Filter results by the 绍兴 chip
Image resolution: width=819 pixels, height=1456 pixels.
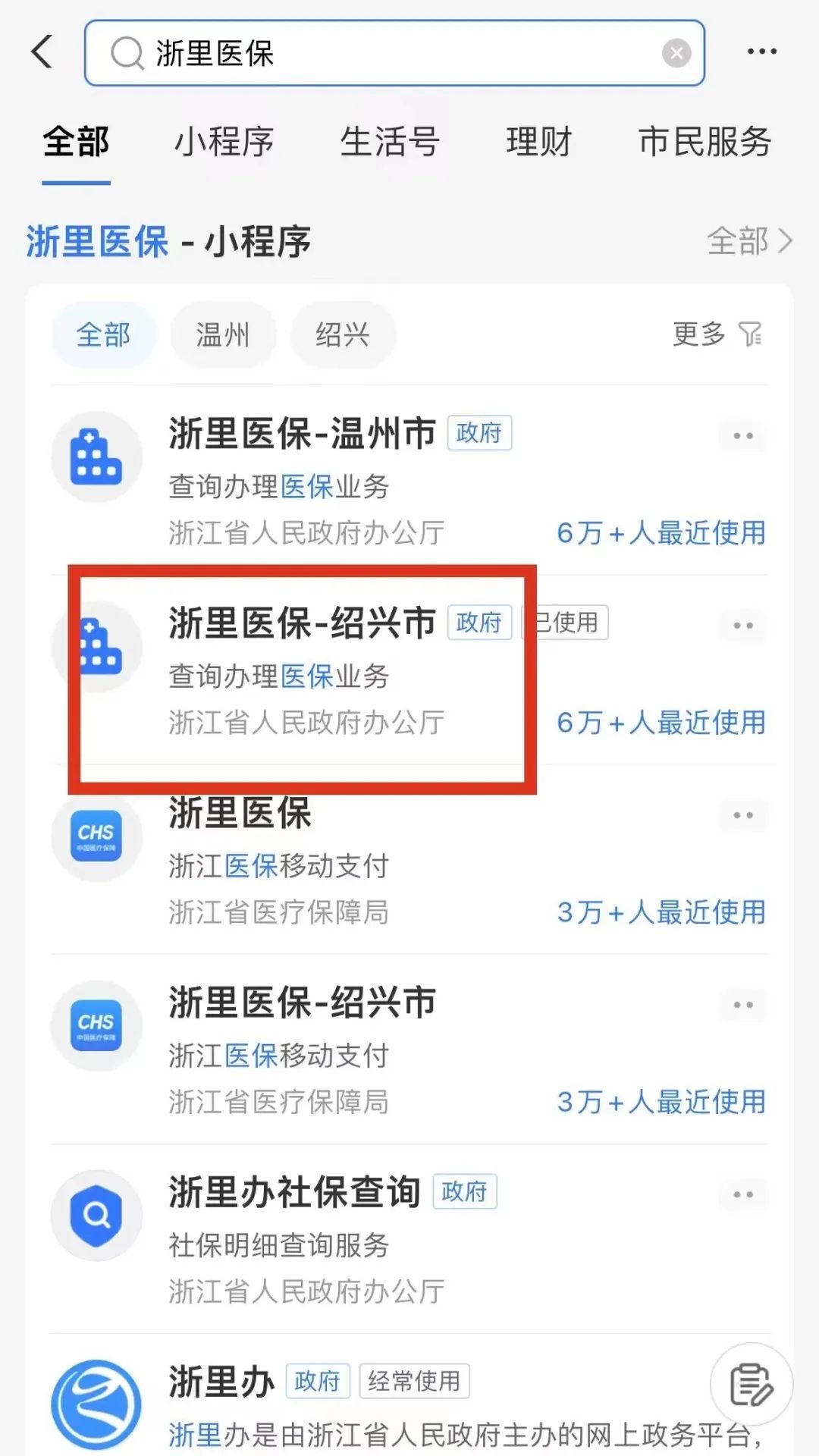(343, 334)
